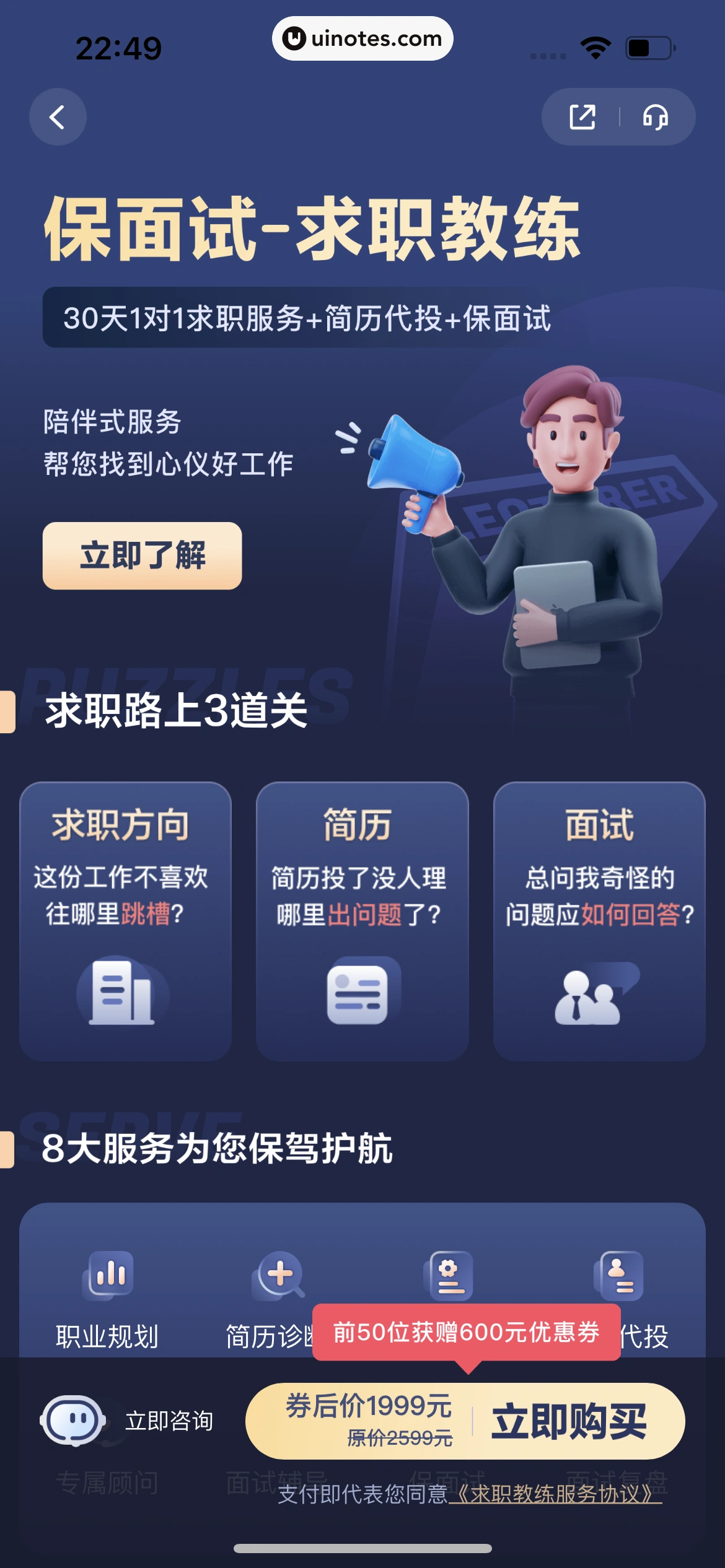Tap the 立即了解 button
This screenshot has width=725, height=1568.
142,555
